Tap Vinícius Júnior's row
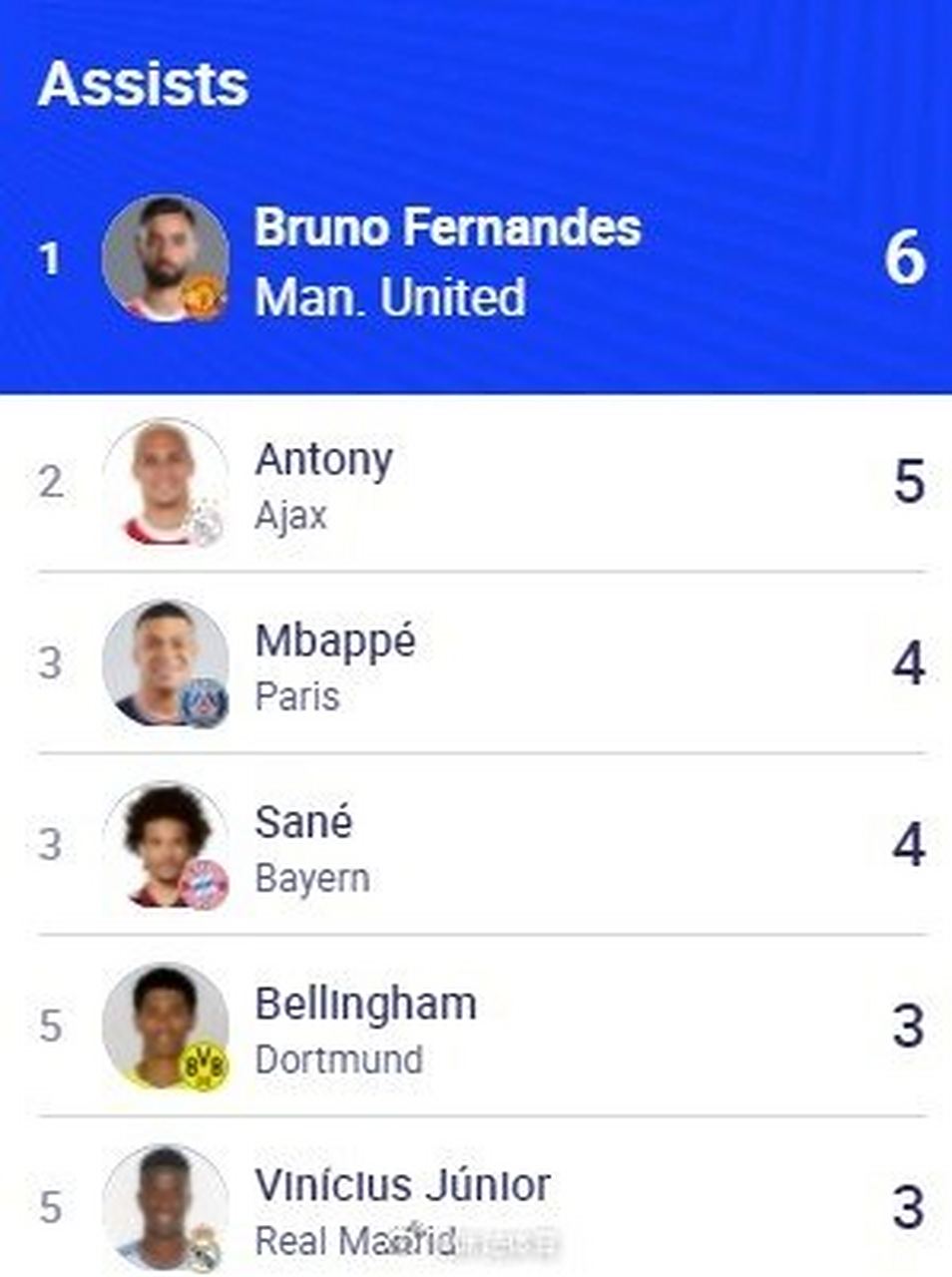 click(x=401, y=1186)
